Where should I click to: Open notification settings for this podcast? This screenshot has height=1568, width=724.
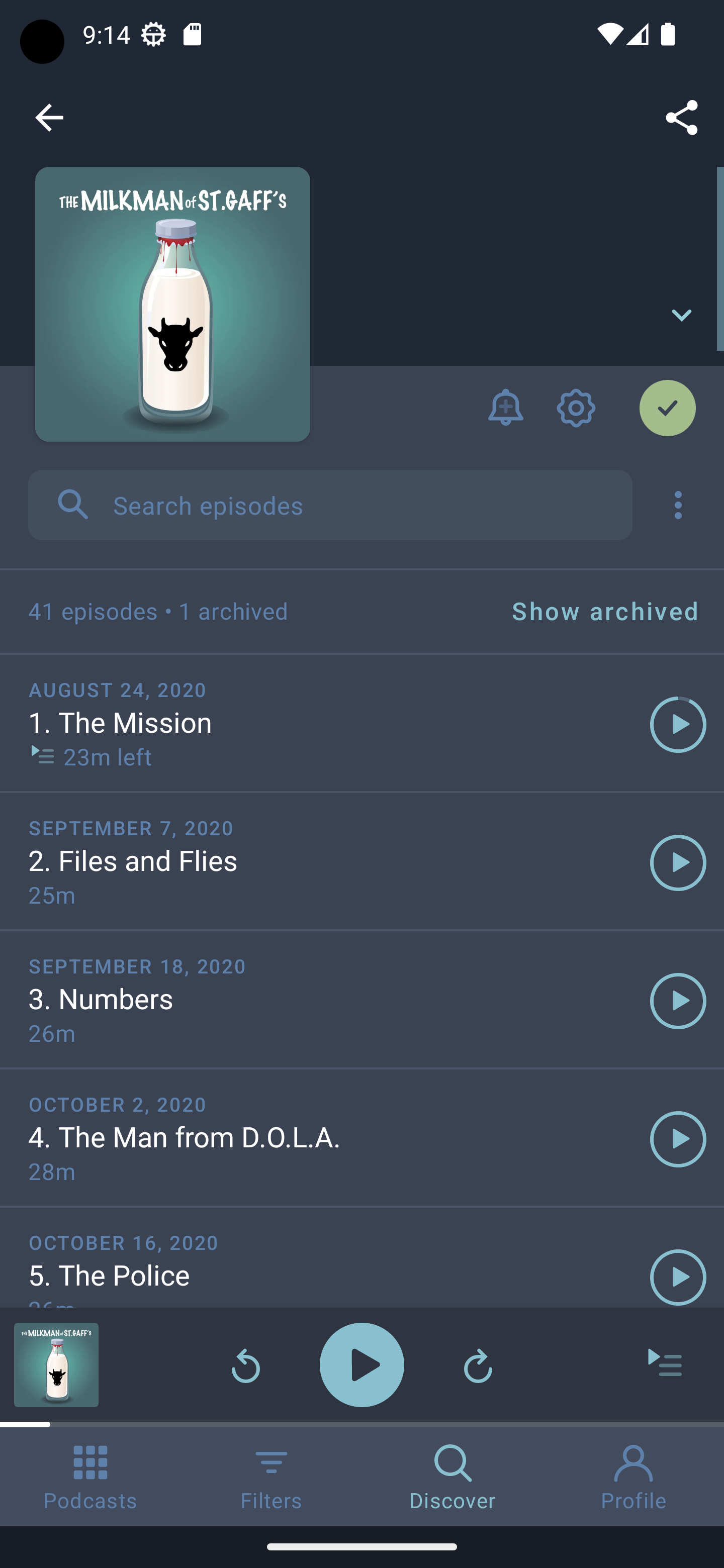505,409
